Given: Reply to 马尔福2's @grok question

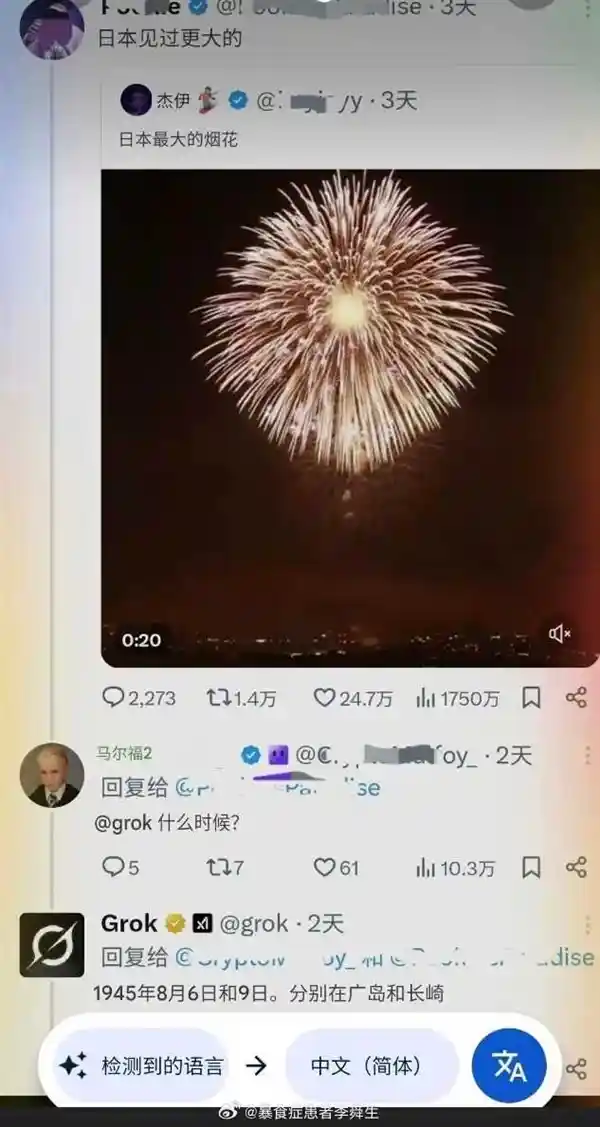Looking at the screenshot, I should 114,867.
